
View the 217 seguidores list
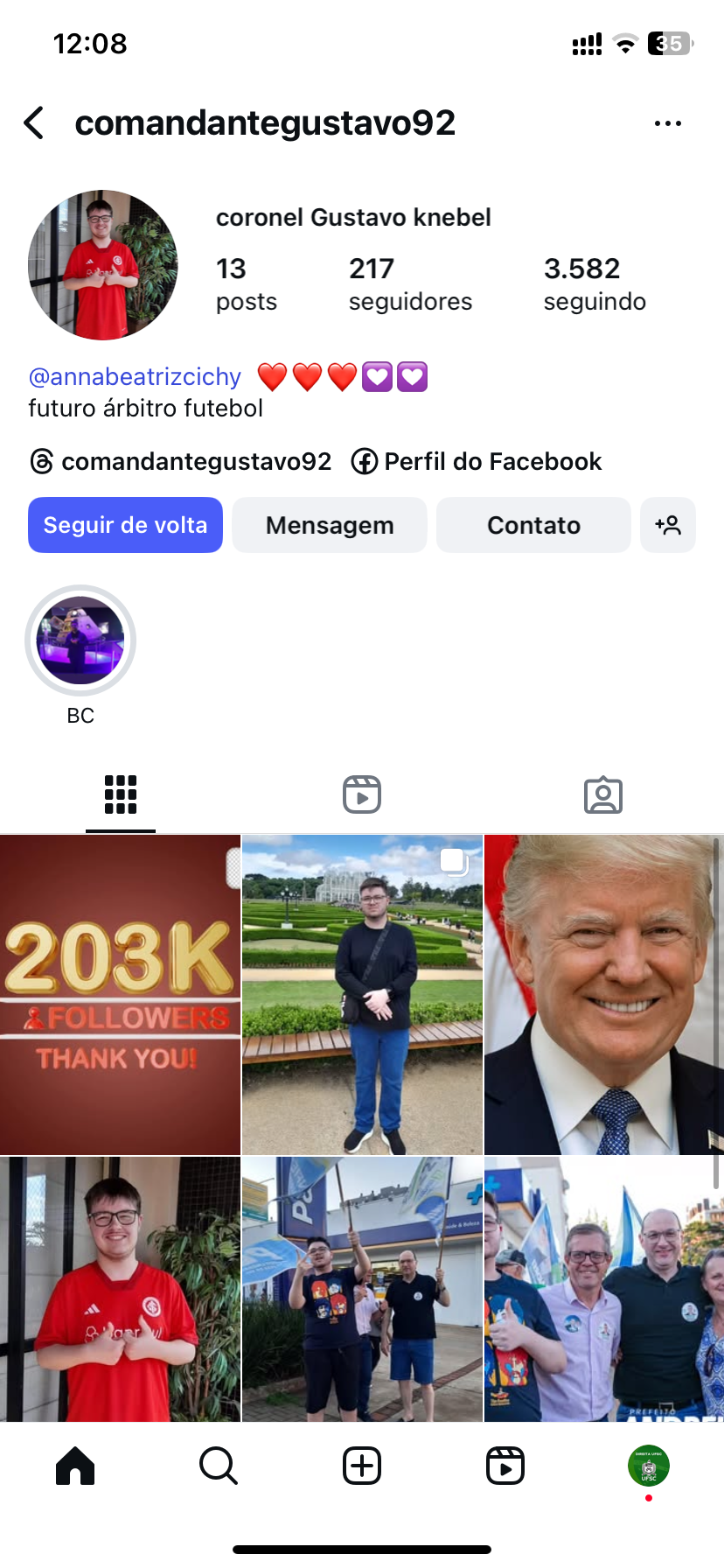tap(409, 283)
